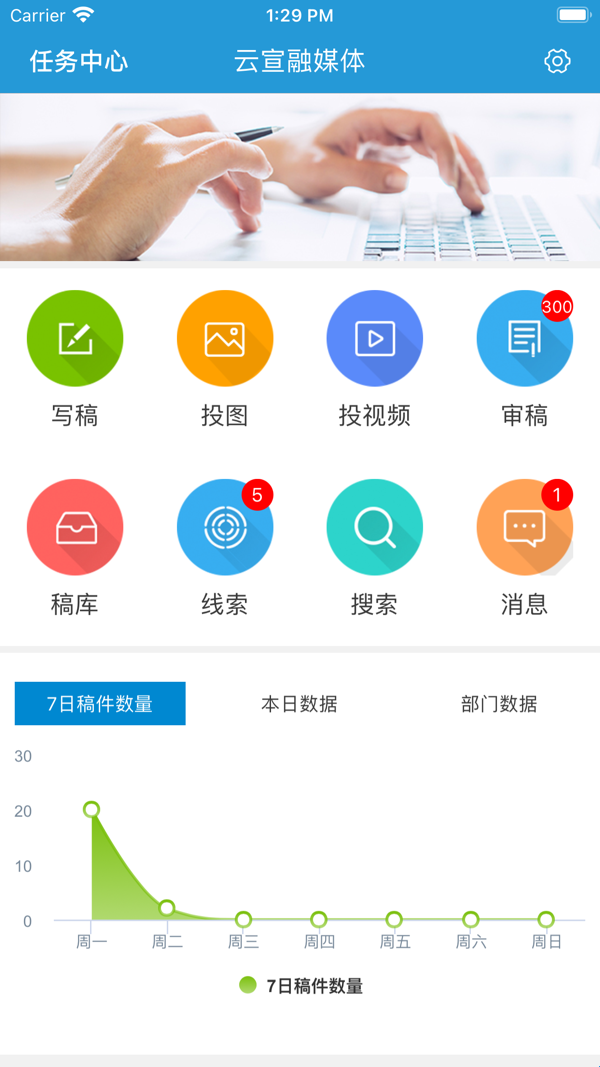Toggle the 7日稿件数量 chart legend
Image resolution: width=600 pixels, height=1067 pixels.
[x=301, y=986]
